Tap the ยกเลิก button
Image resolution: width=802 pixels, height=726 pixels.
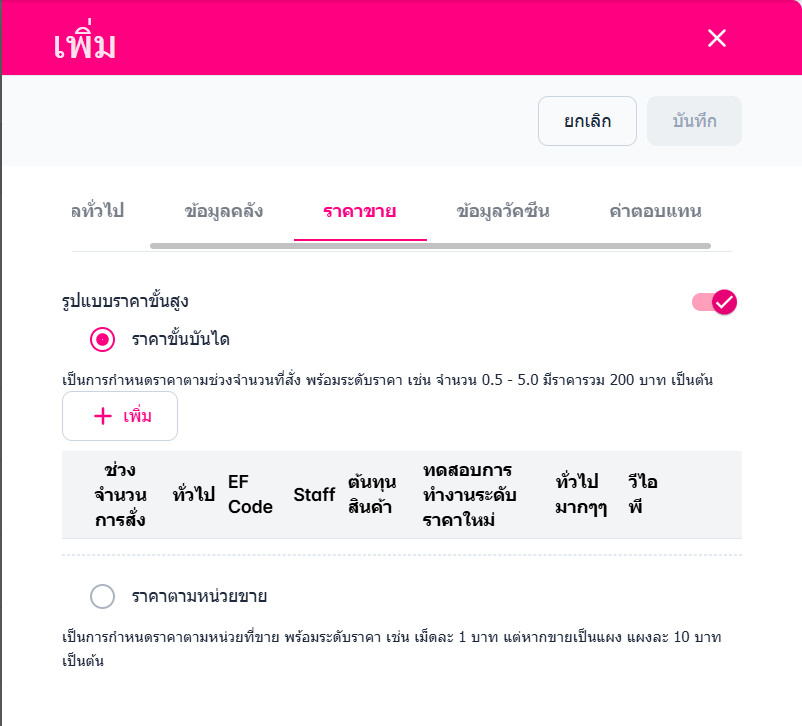pyautogui.click(x=587, y=121)
